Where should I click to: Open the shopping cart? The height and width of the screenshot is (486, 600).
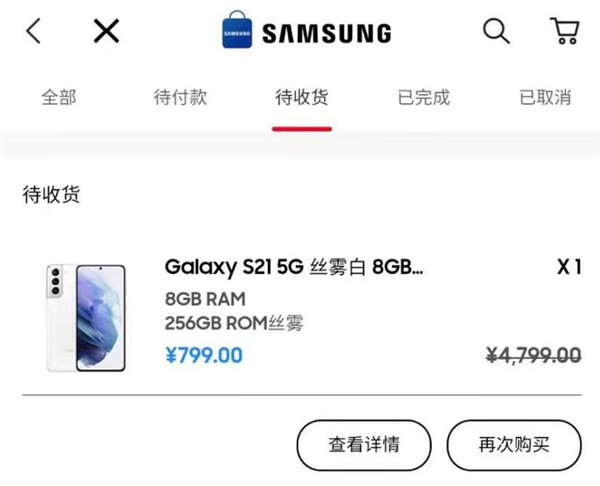tap(565, 32)
